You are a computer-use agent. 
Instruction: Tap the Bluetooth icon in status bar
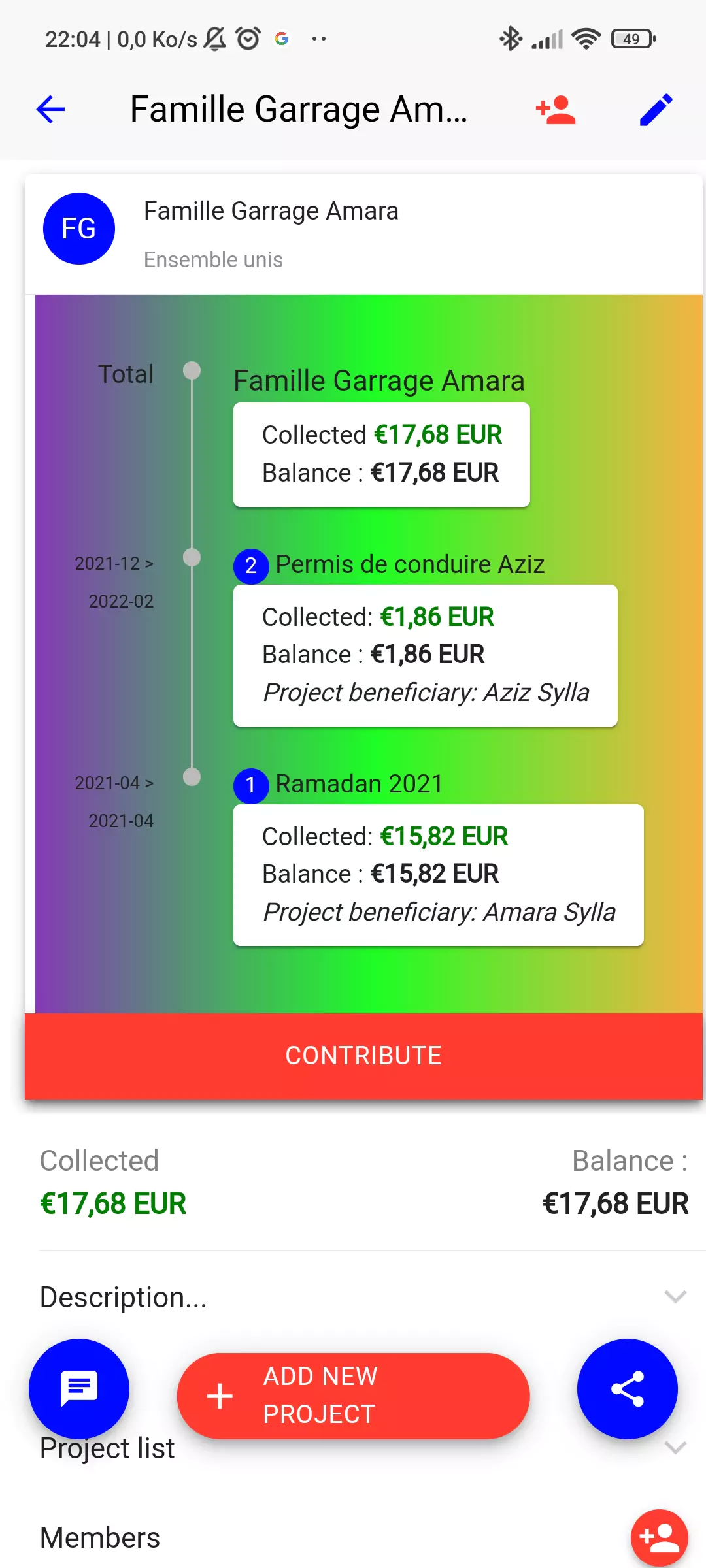click(x=512, y=39)
